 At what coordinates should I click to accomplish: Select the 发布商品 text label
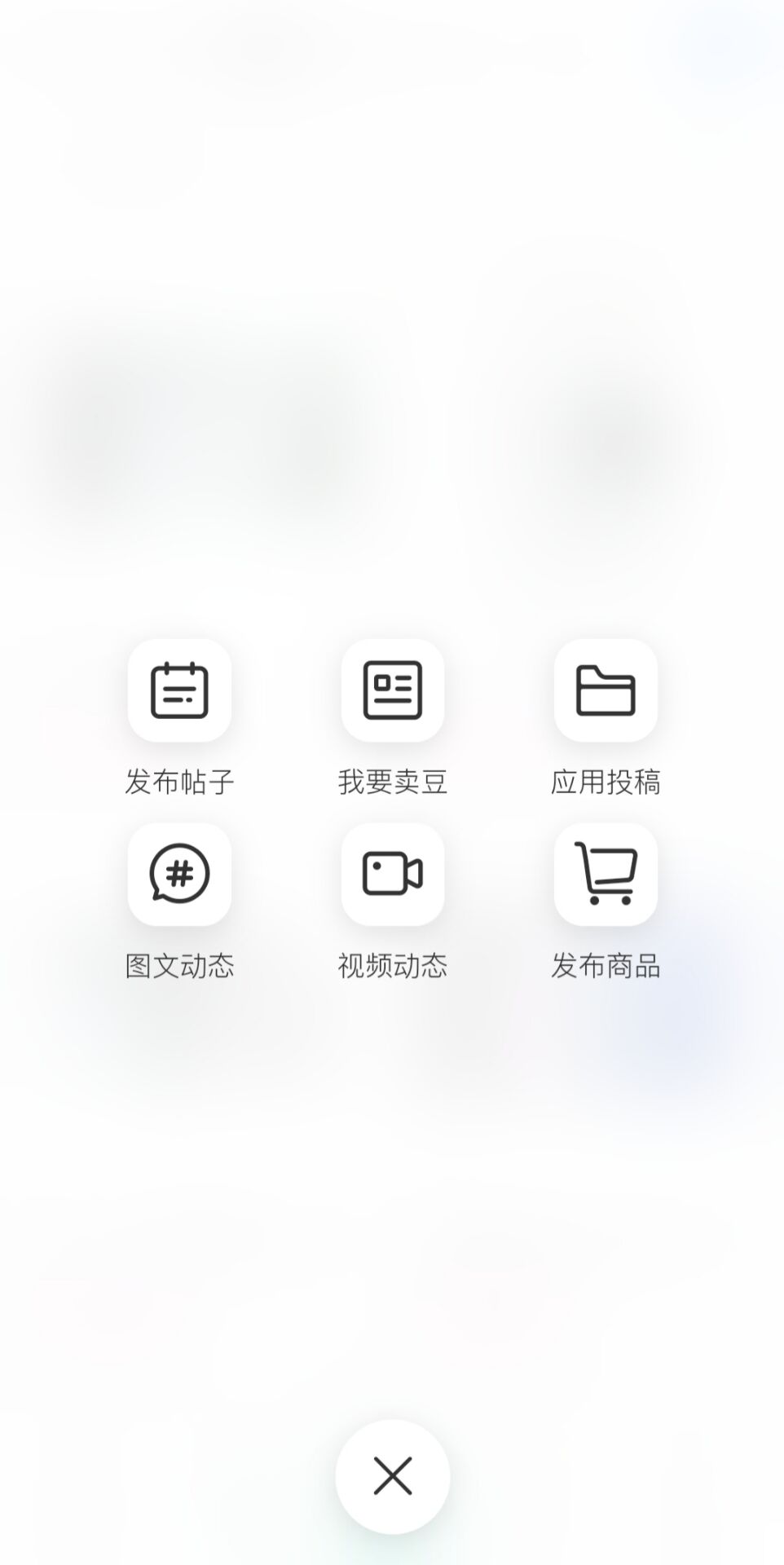(605, 965)
